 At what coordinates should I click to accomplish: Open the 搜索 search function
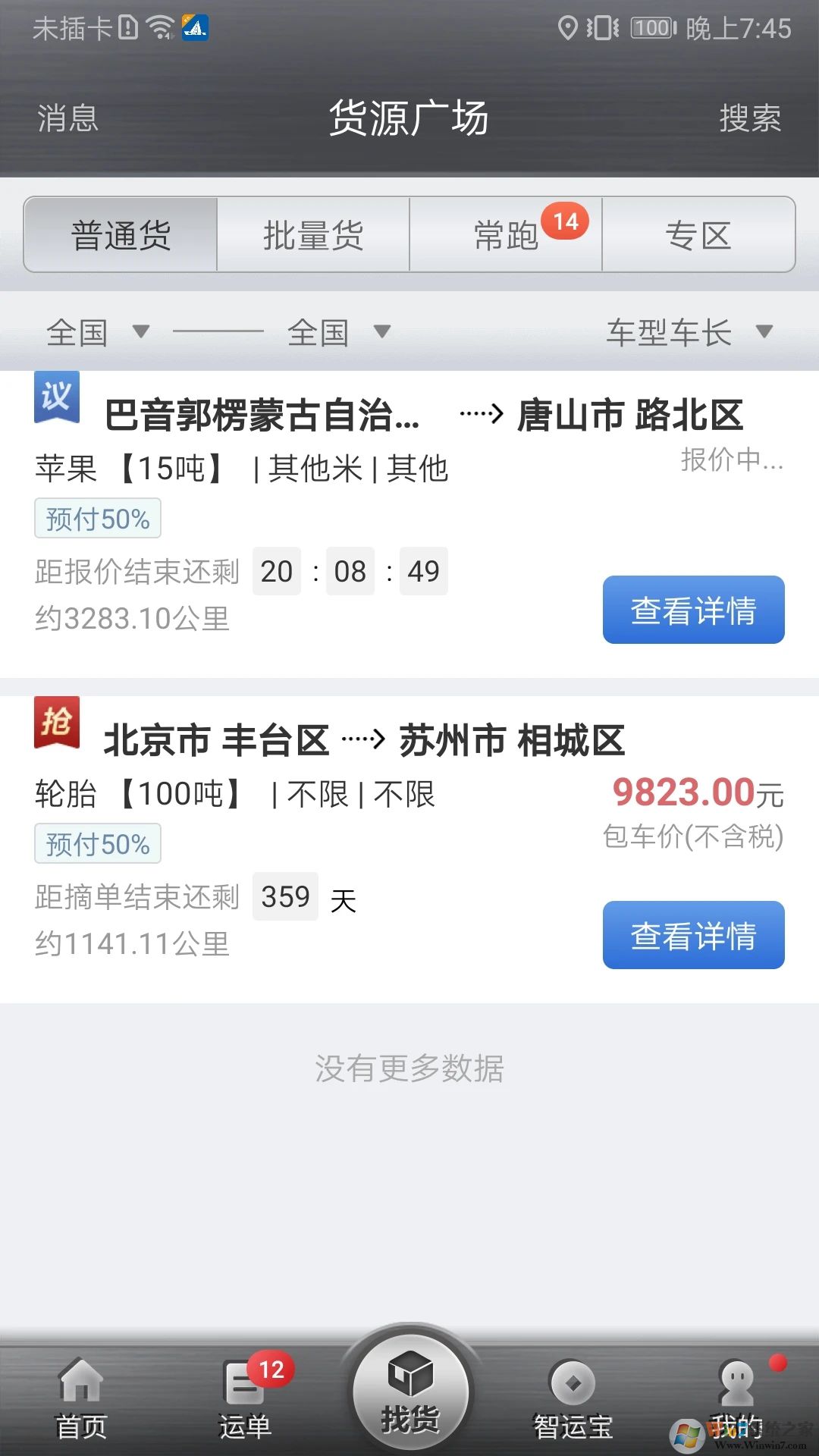751,118
